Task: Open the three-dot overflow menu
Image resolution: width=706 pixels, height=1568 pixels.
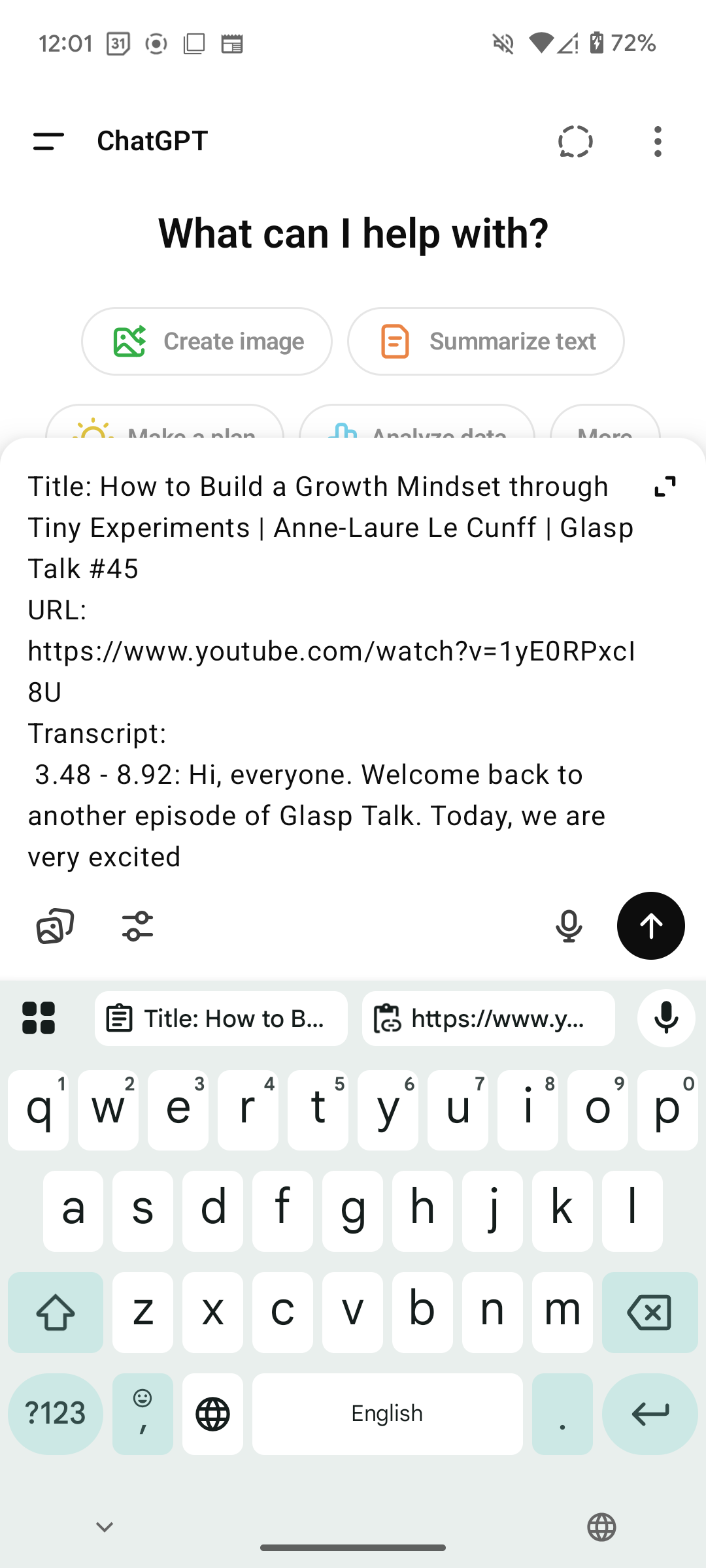Action: (x=658, y=141)
